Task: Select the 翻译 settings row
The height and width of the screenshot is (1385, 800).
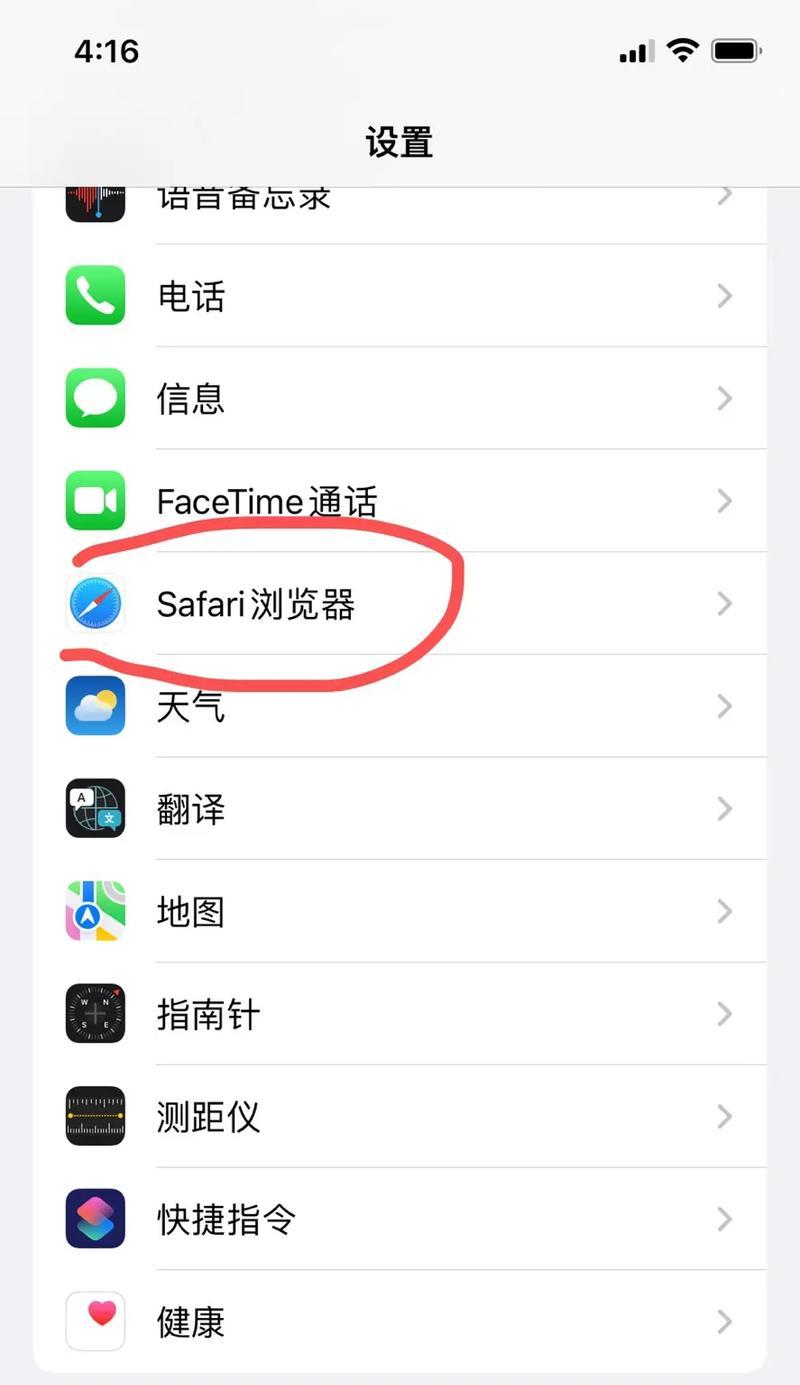Action: (400, 809)
